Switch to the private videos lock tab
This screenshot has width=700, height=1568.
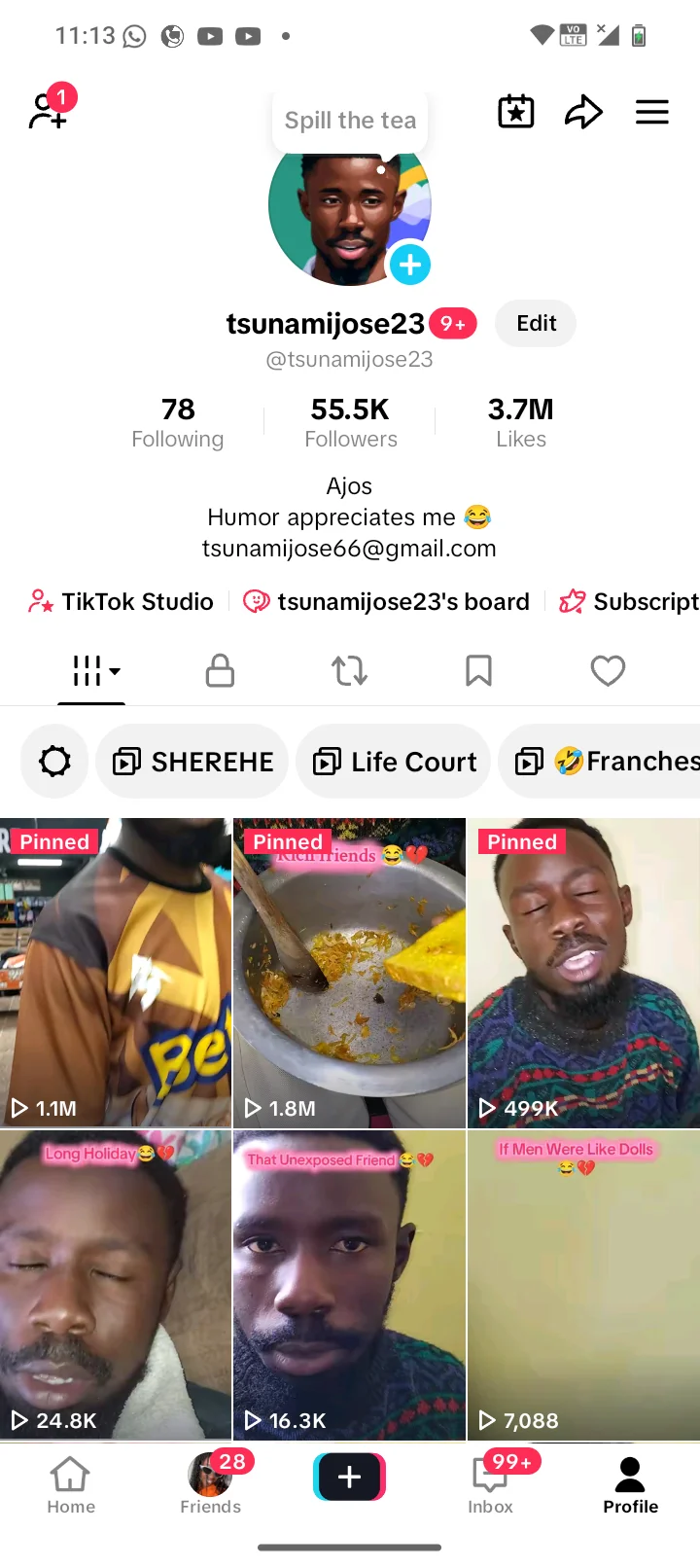click(x=221, y=671)
